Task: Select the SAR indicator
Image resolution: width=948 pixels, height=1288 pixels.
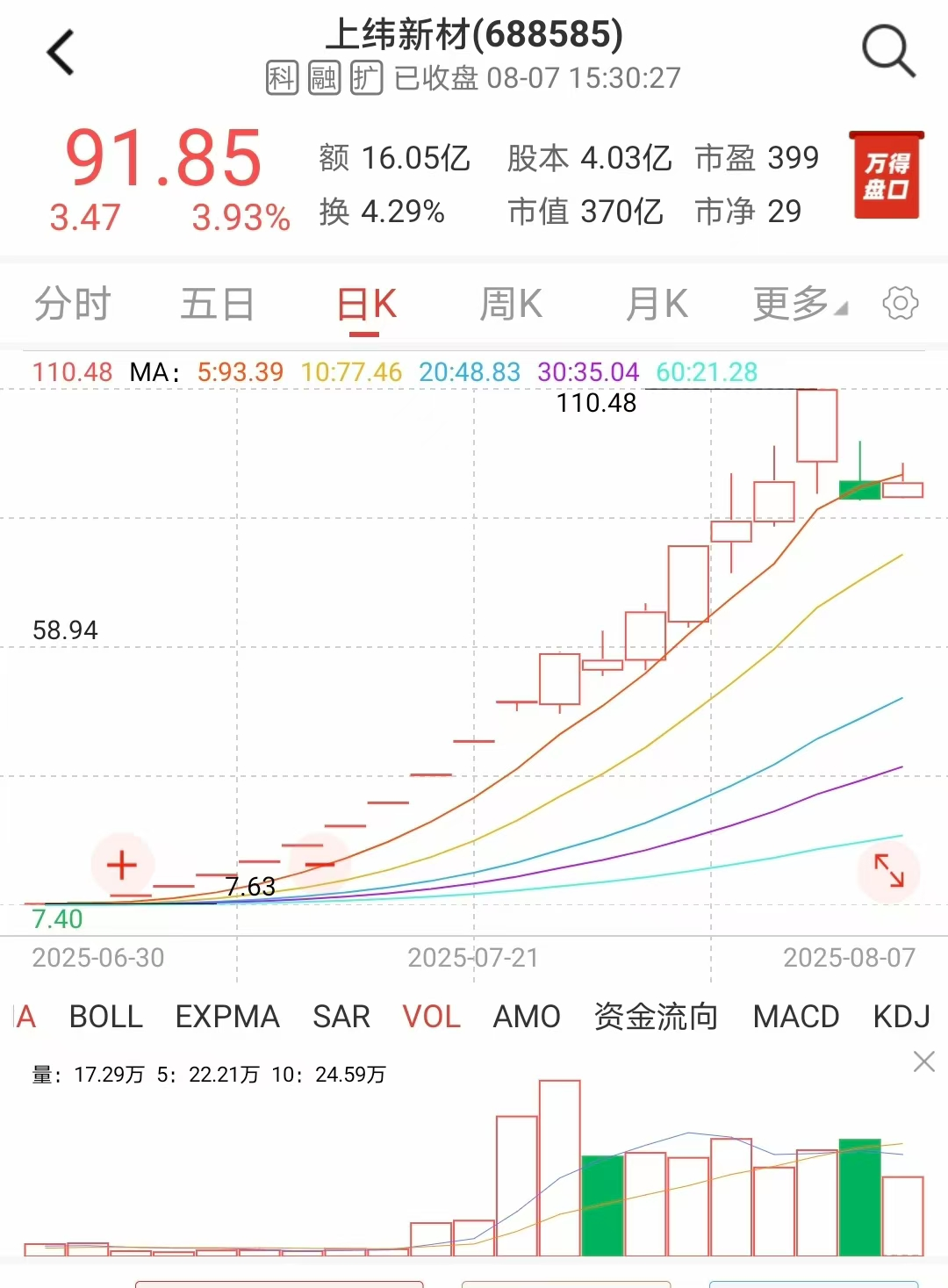Action: tap(341, 1017)
